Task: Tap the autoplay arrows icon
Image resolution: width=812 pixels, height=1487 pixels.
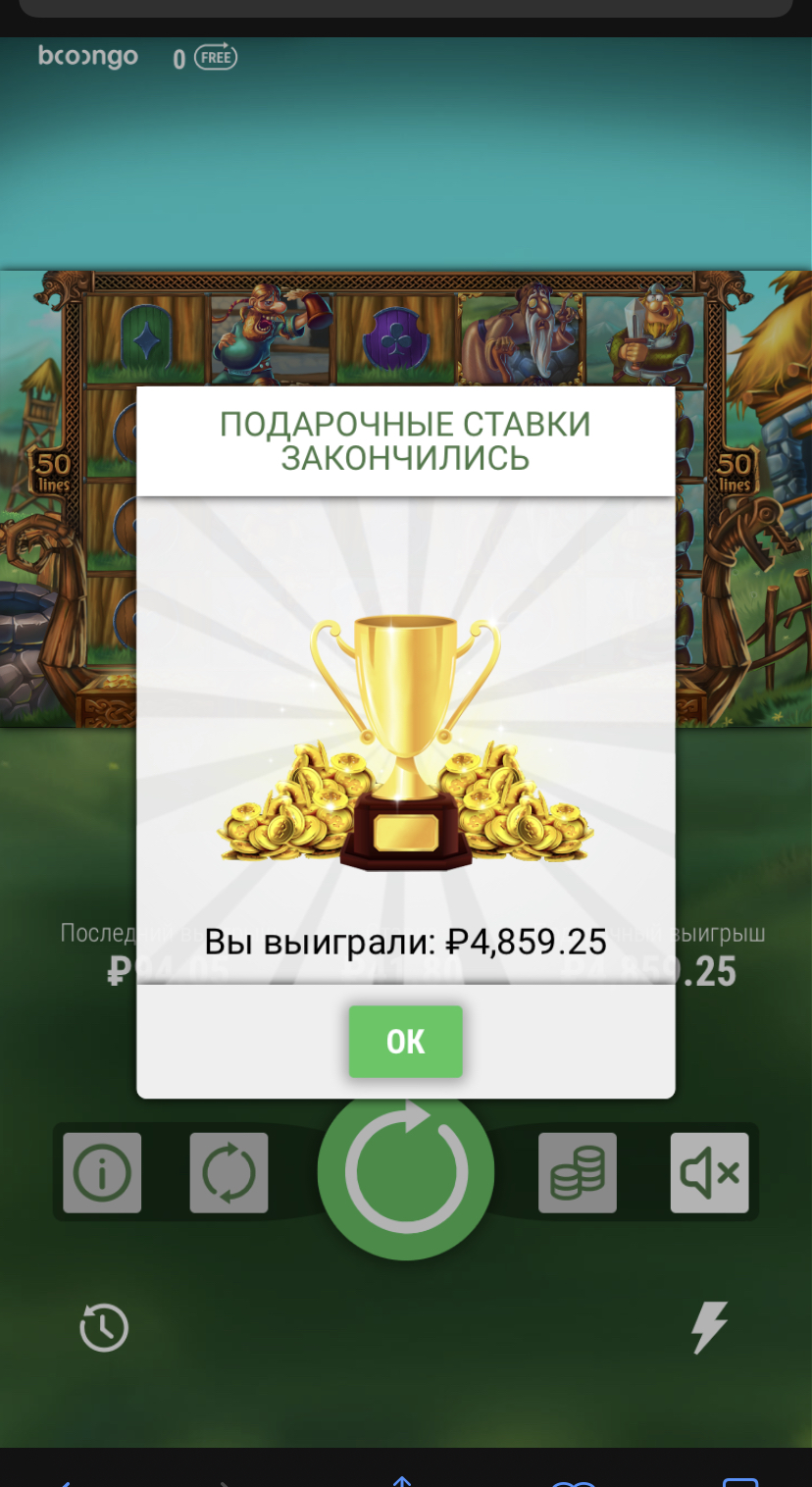Action: [228, 1172]
